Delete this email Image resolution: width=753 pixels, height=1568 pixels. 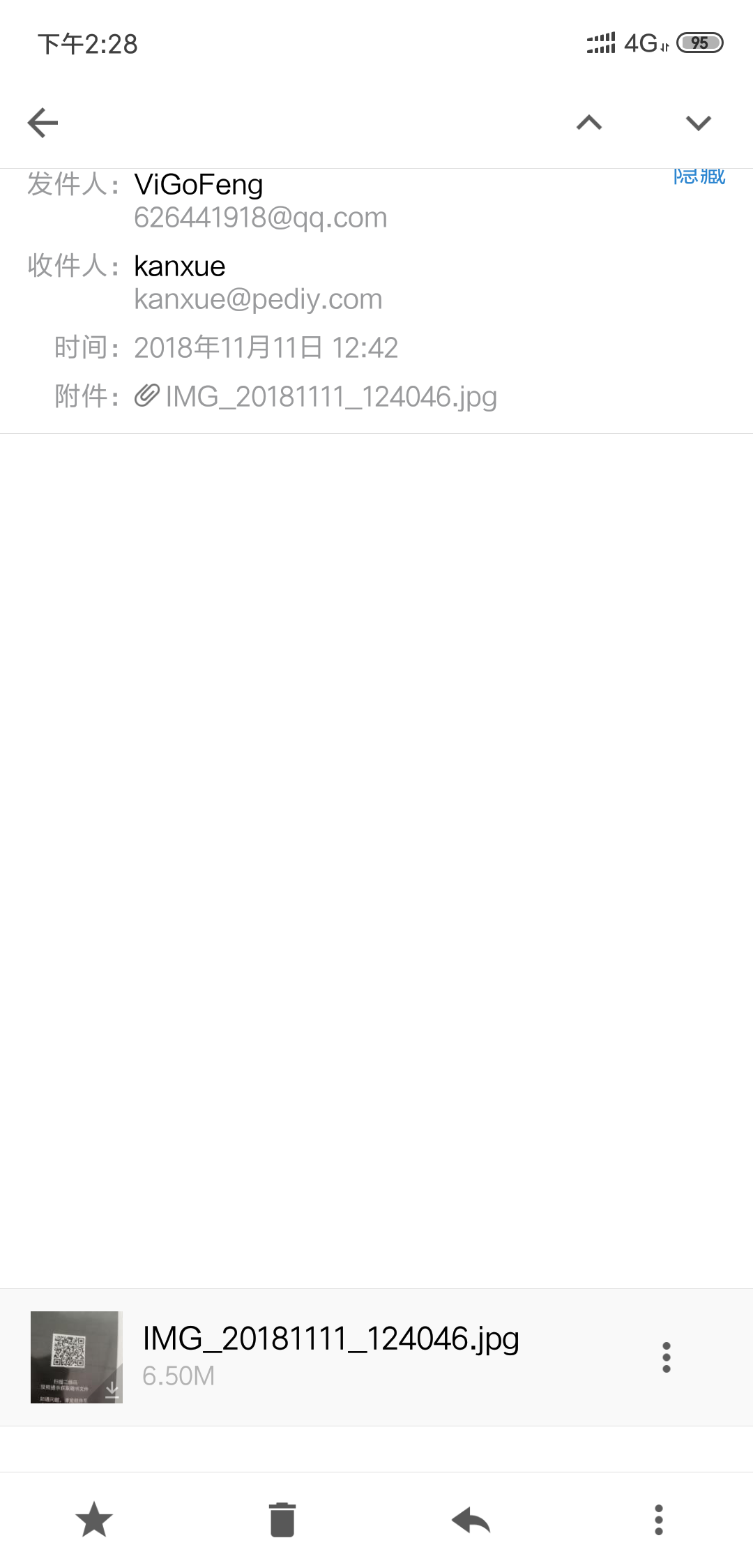click(282, 1520)
